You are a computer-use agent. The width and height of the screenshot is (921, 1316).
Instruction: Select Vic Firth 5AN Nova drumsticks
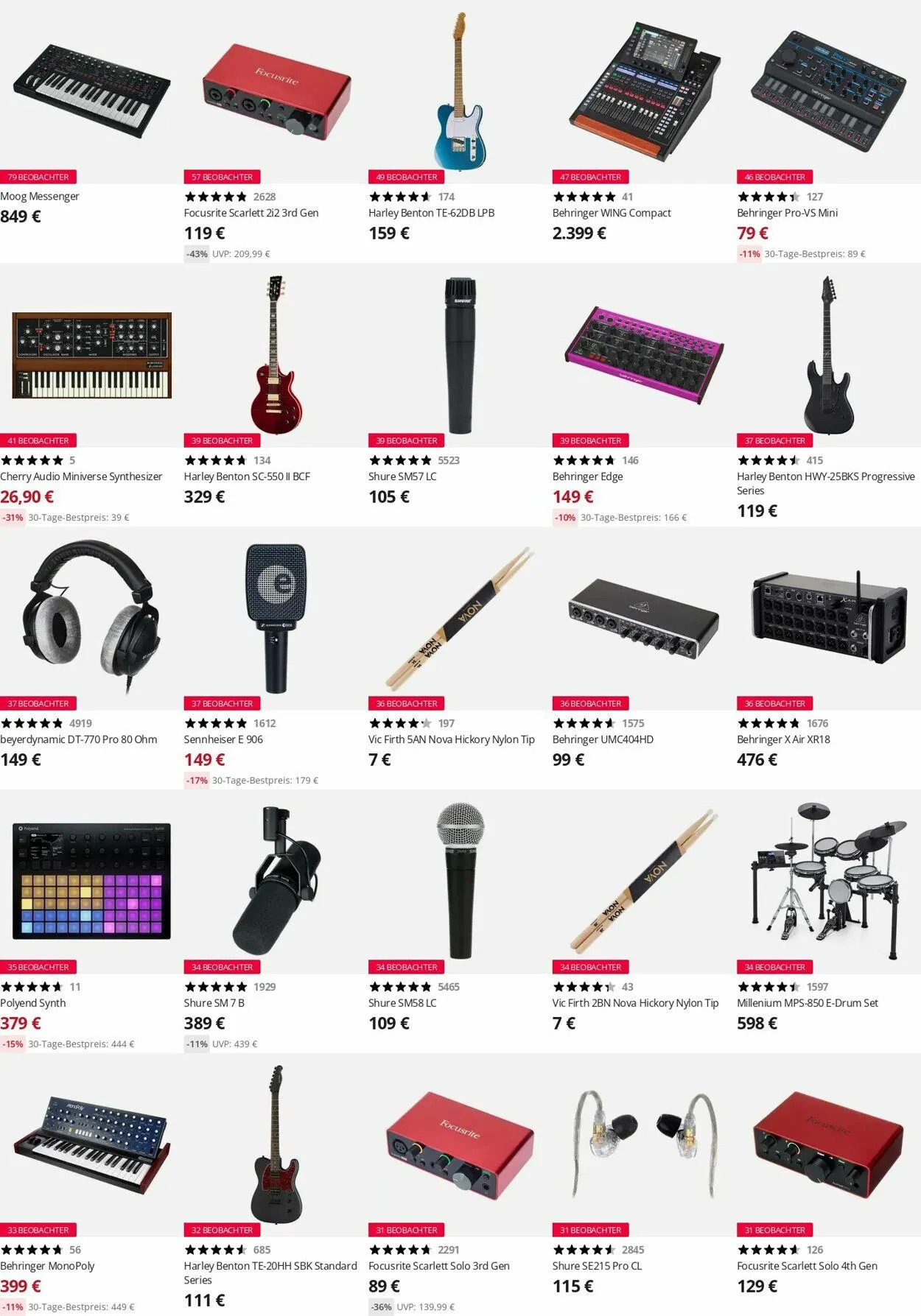451,739
